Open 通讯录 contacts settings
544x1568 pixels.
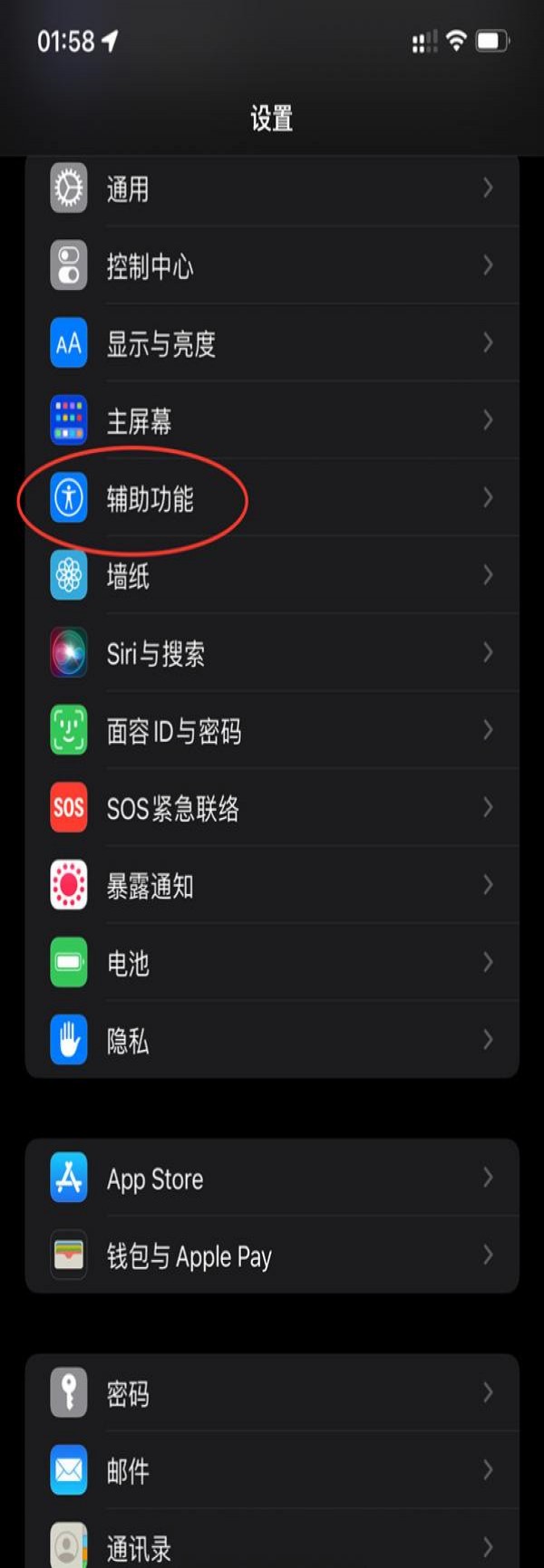pyautogui.click(x=272, y=1545)
